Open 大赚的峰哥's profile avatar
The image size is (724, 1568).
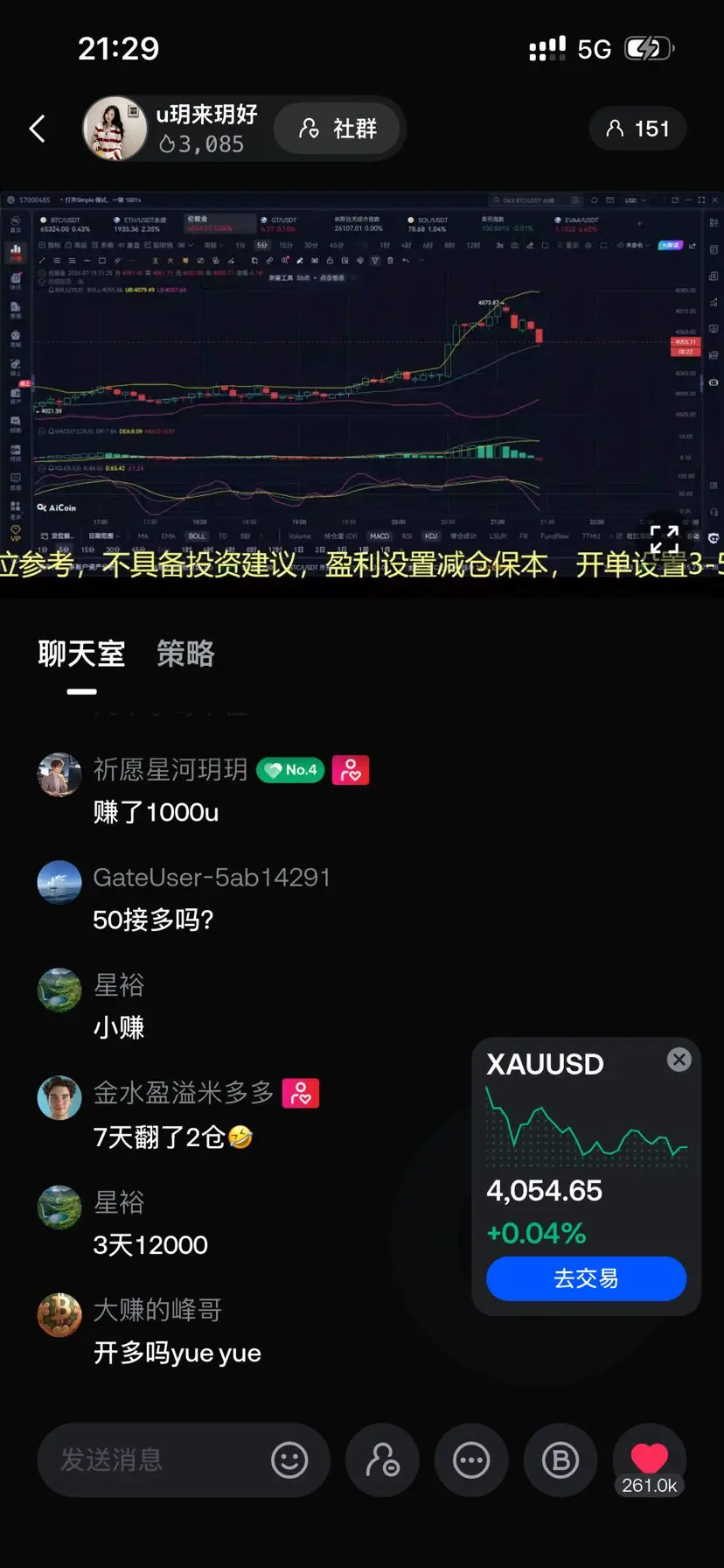point(59,1314)
